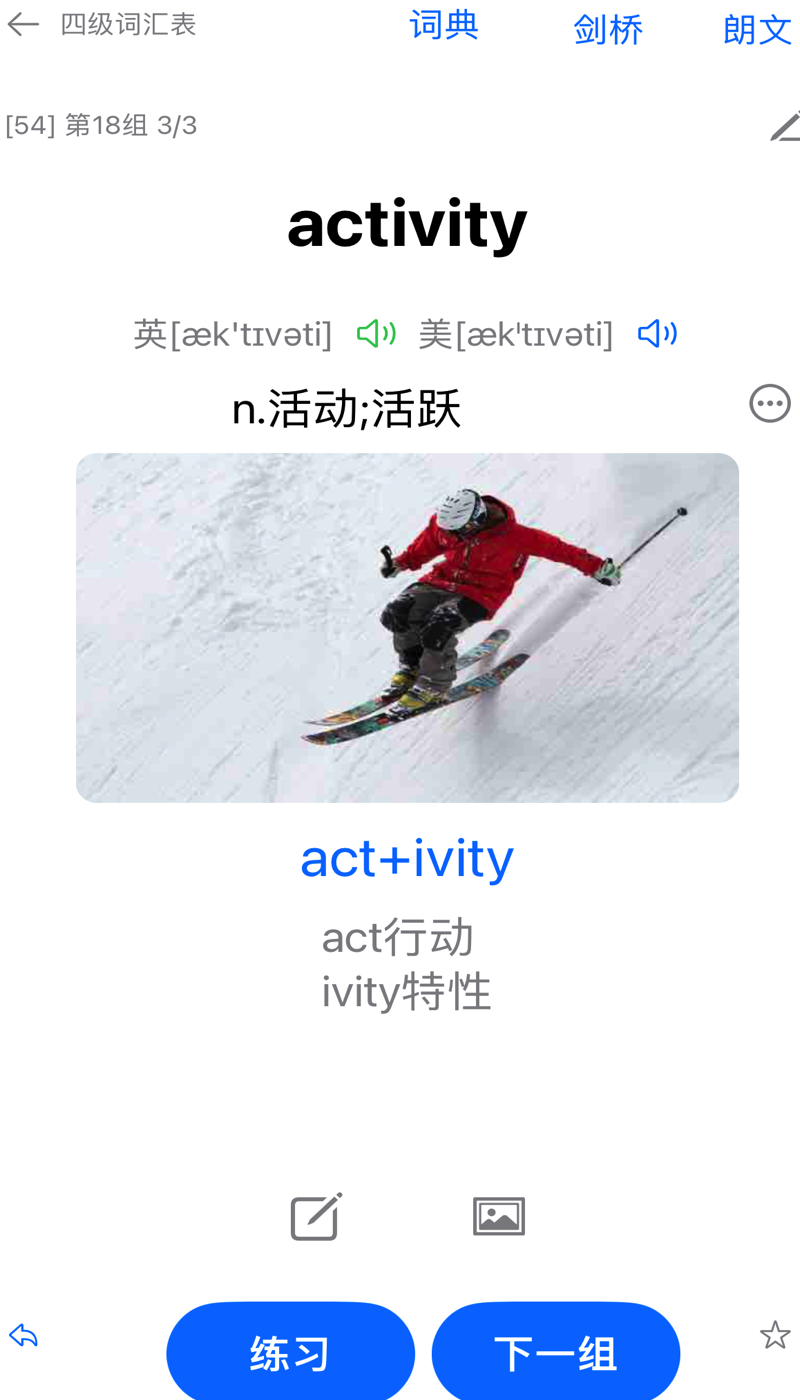Go to 下一组
The height and width of the screenshot is (1400, 800).
556,1354
